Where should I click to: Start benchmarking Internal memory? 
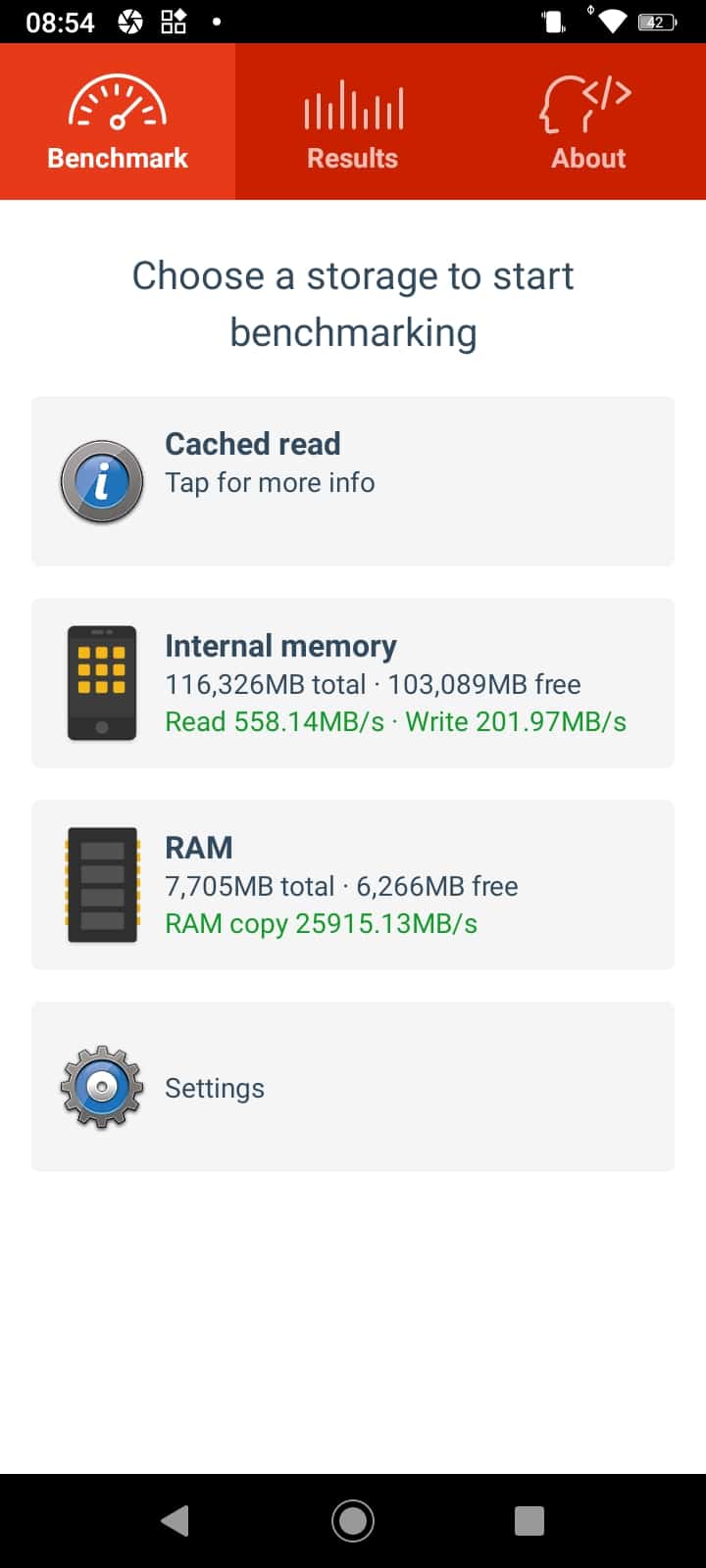[x=353, y=683]
